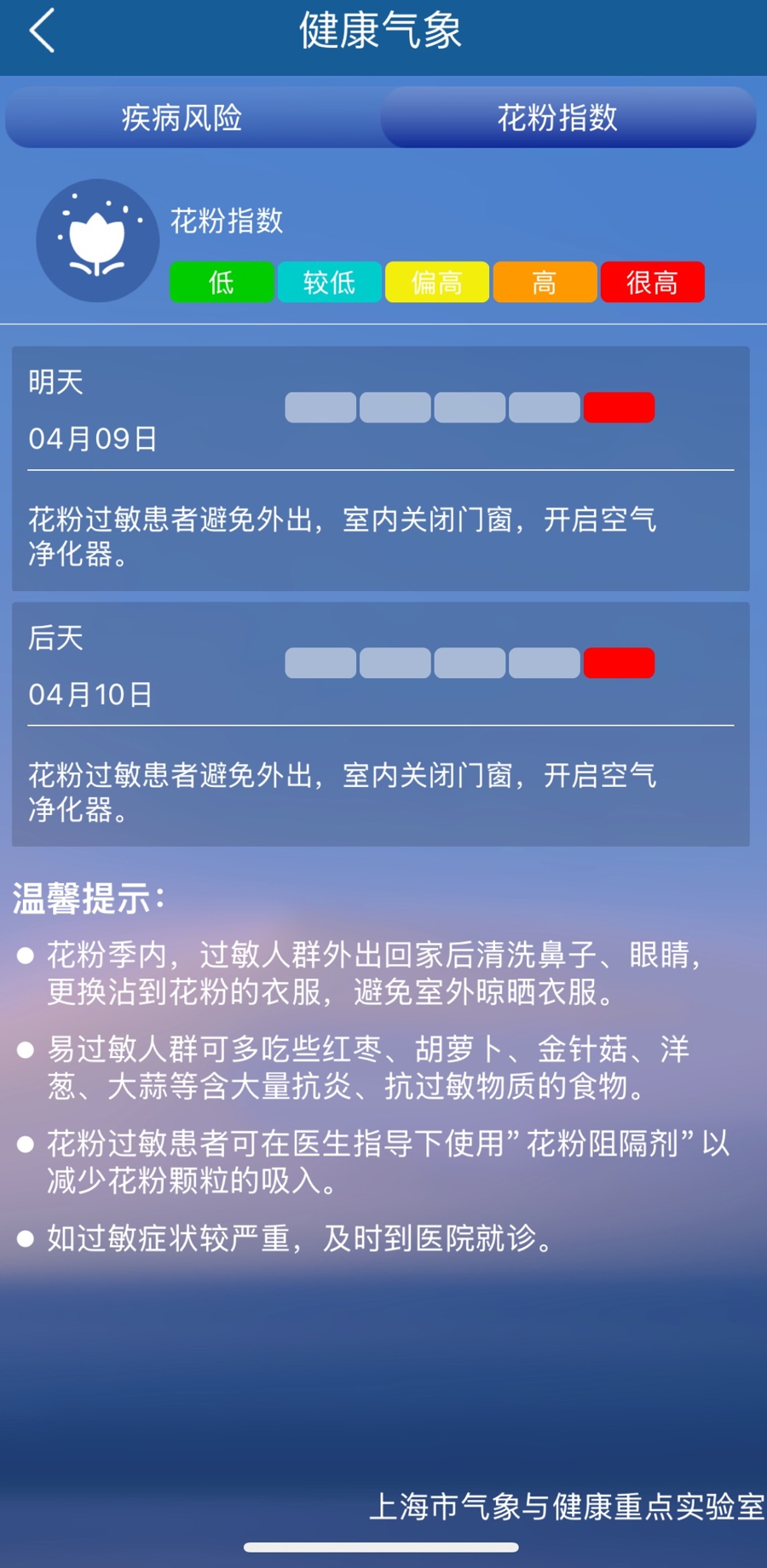Switch to the 疾病风险 tab
This screenshot has width=767, height=1568.
click(182, 118)
